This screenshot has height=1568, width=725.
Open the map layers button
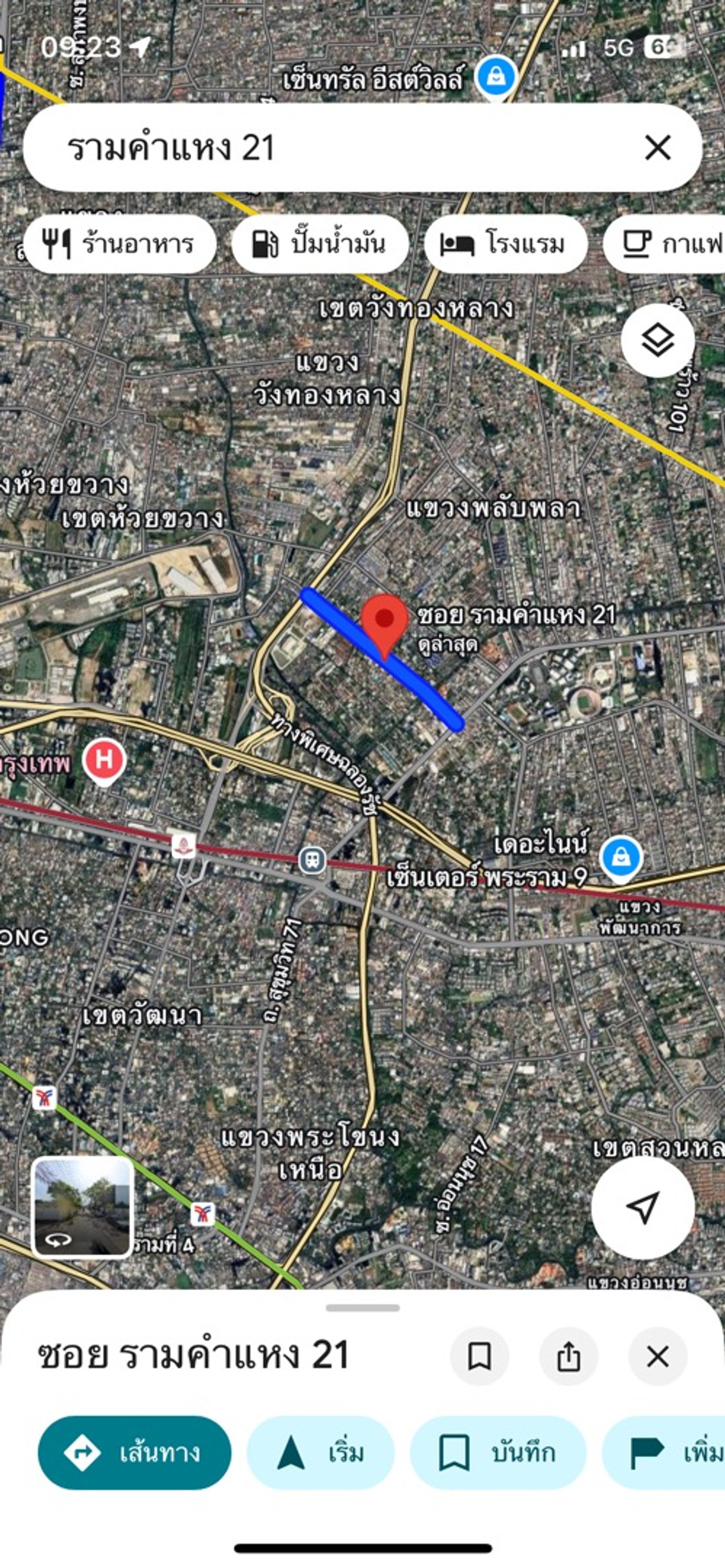point(657,341)
